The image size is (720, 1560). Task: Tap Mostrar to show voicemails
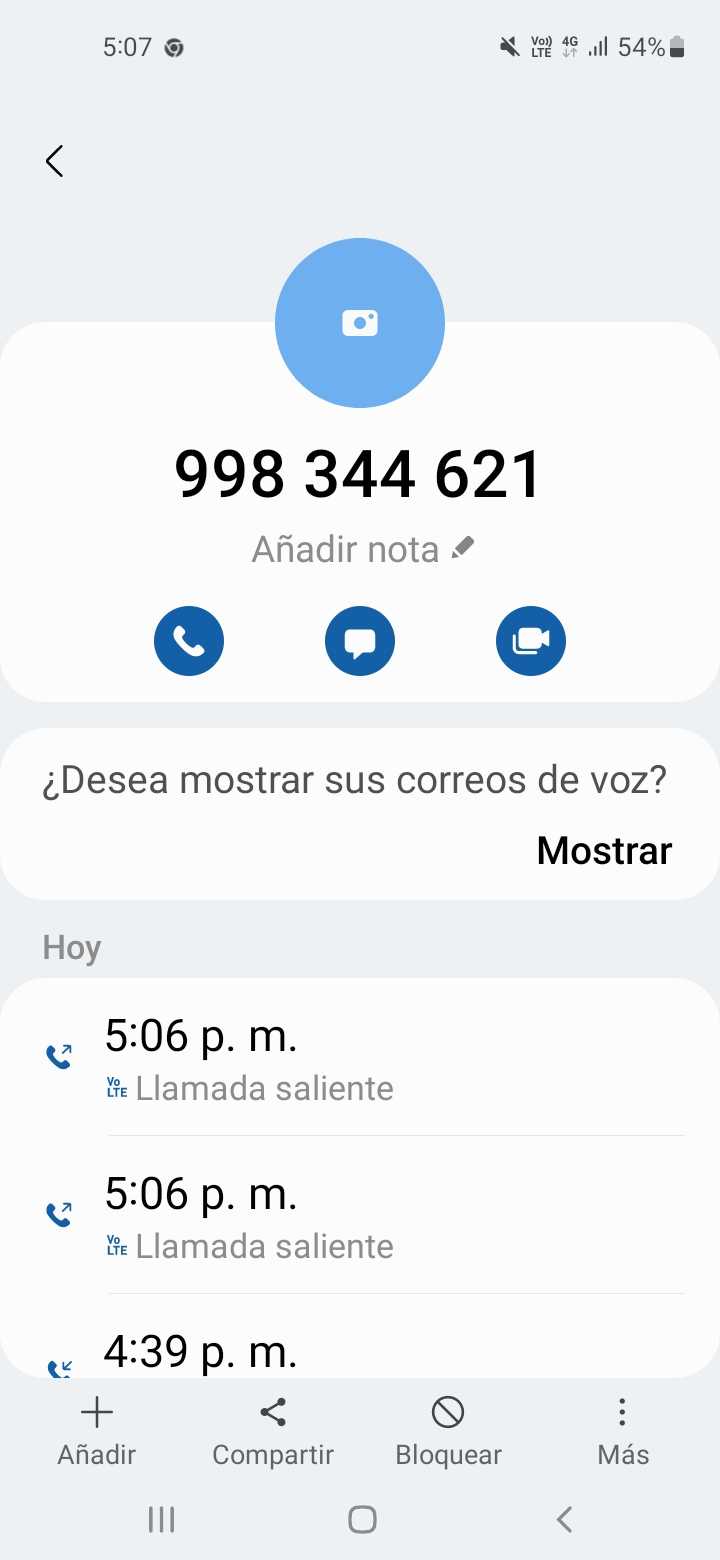tap(604, 850)
